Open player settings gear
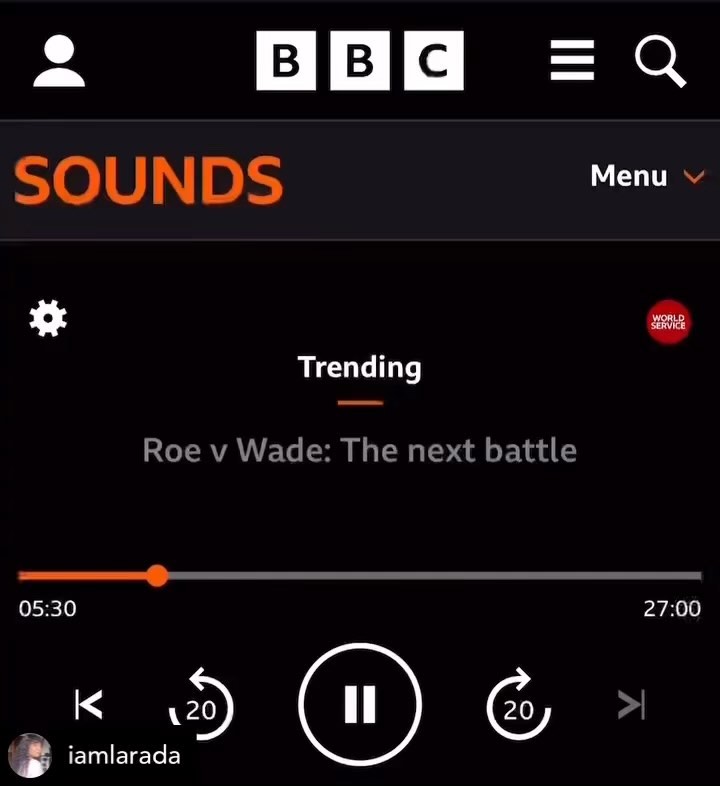 tap(48, 320)
